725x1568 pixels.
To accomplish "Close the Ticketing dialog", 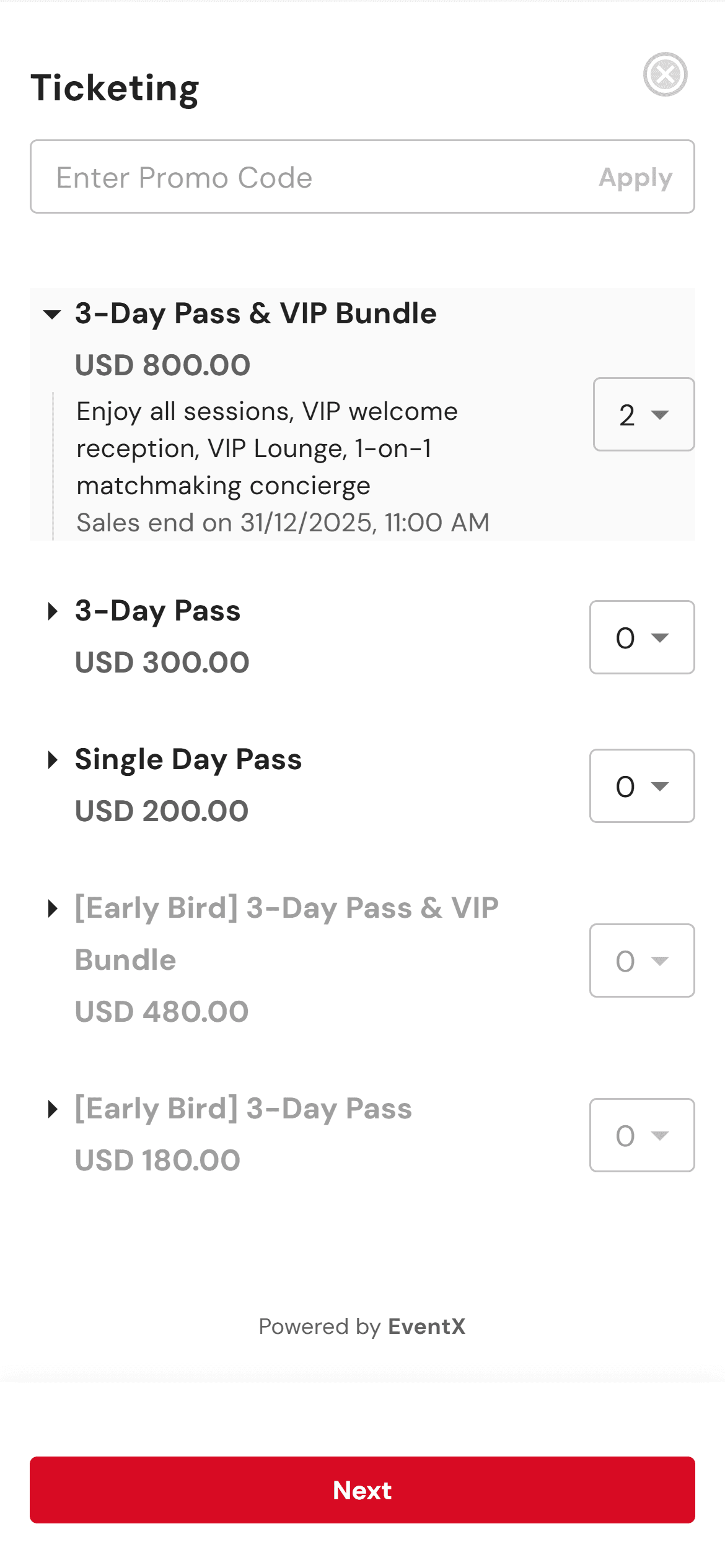I will pos(665,74).
